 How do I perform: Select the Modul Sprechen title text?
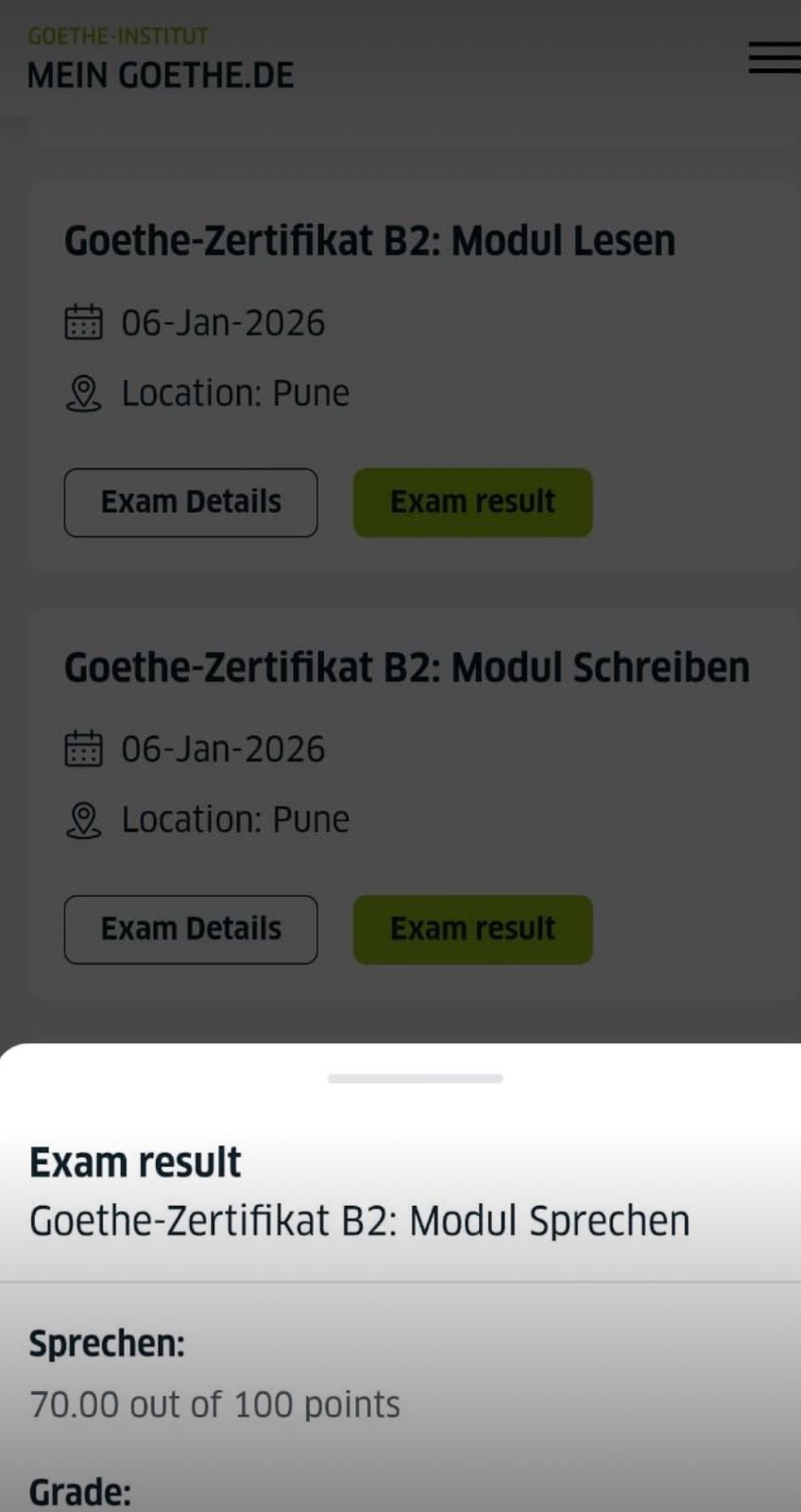[x=359, y=1220]
